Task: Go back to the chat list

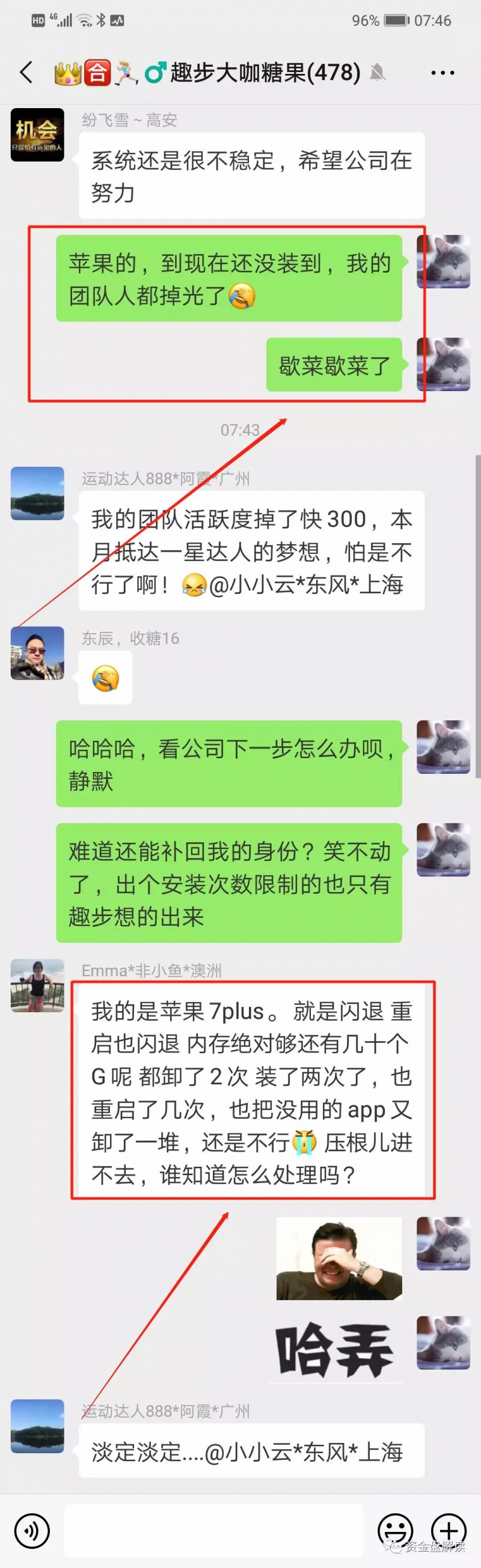Action: tap(26, 73)
